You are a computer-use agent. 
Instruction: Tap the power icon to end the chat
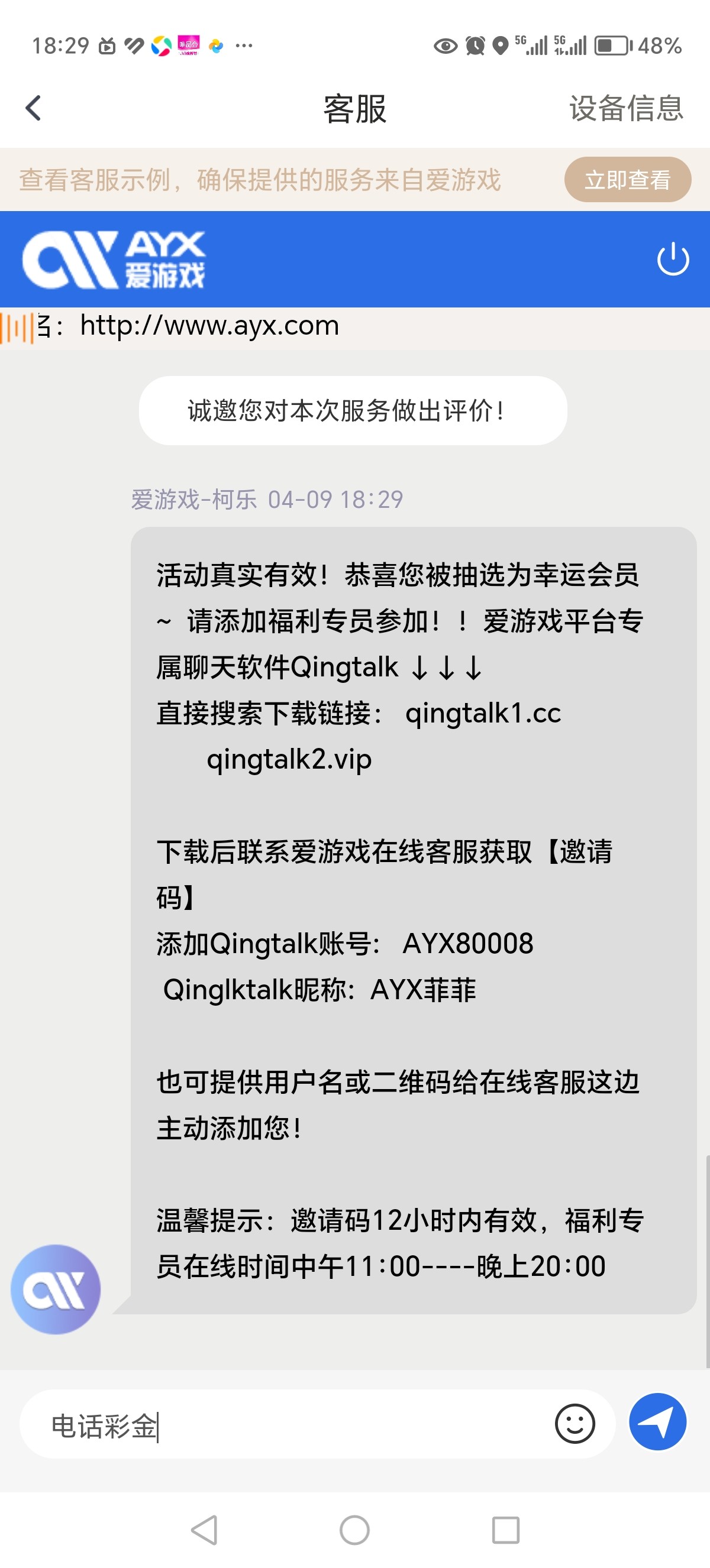672,260
